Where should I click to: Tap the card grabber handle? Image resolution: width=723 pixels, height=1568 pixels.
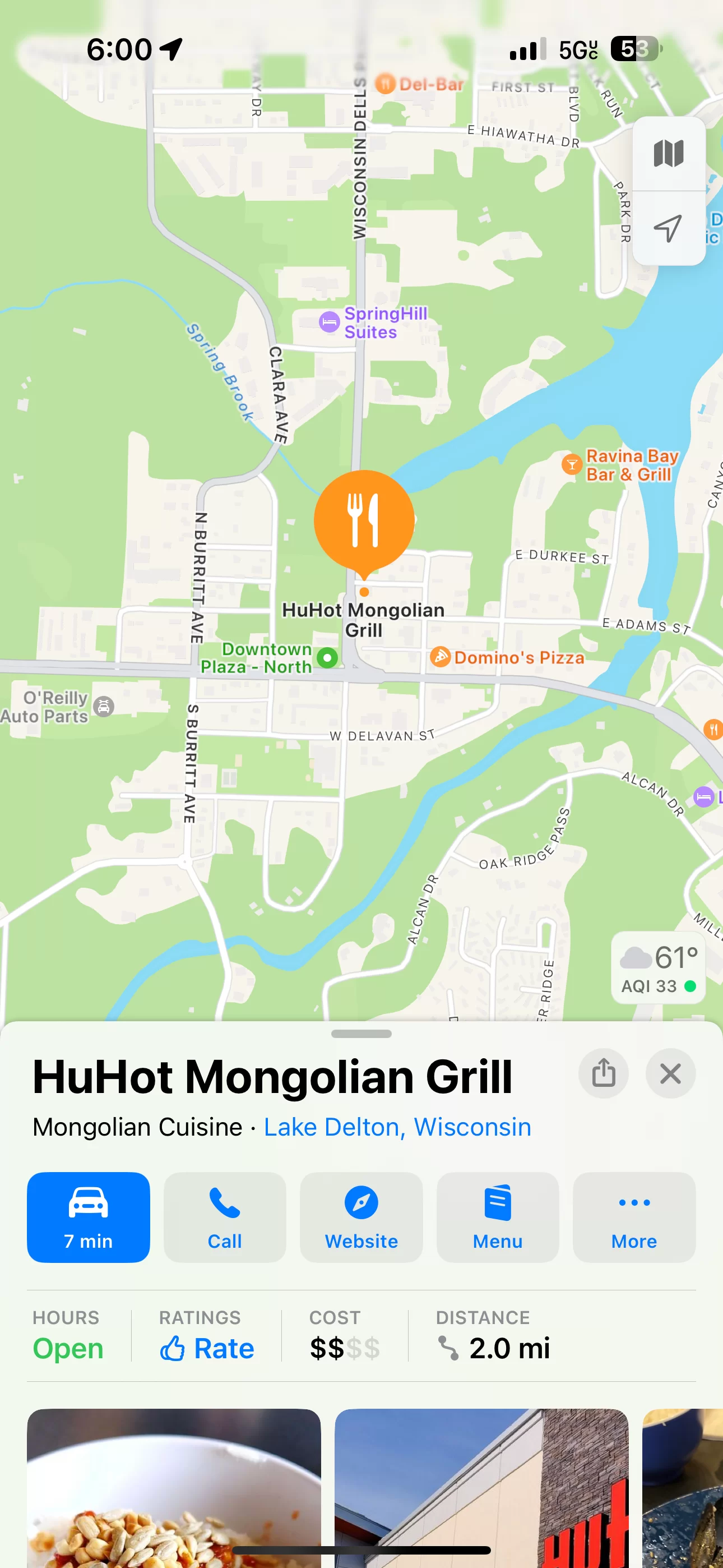click(361, 1034)
